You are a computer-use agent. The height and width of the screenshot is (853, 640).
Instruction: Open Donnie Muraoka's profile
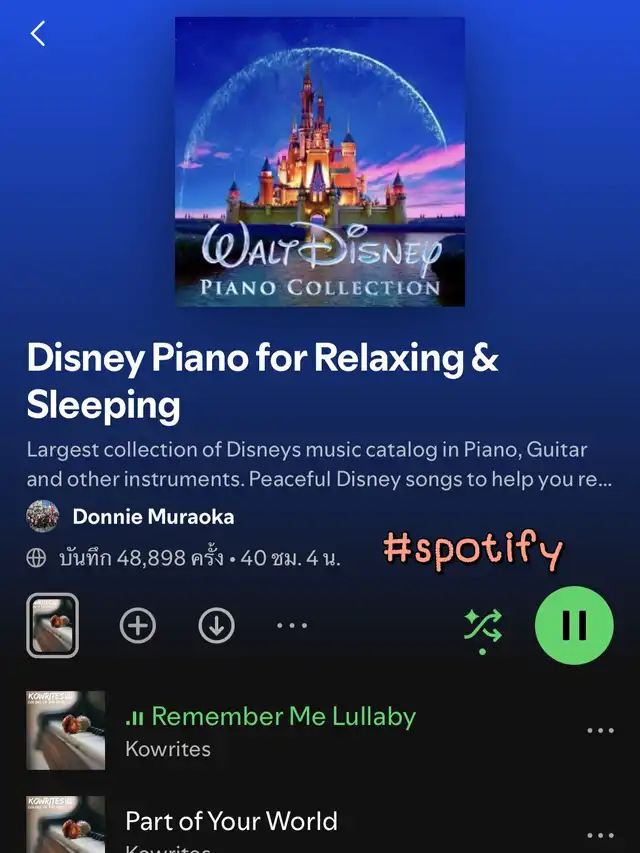click(x=152, y=517)
